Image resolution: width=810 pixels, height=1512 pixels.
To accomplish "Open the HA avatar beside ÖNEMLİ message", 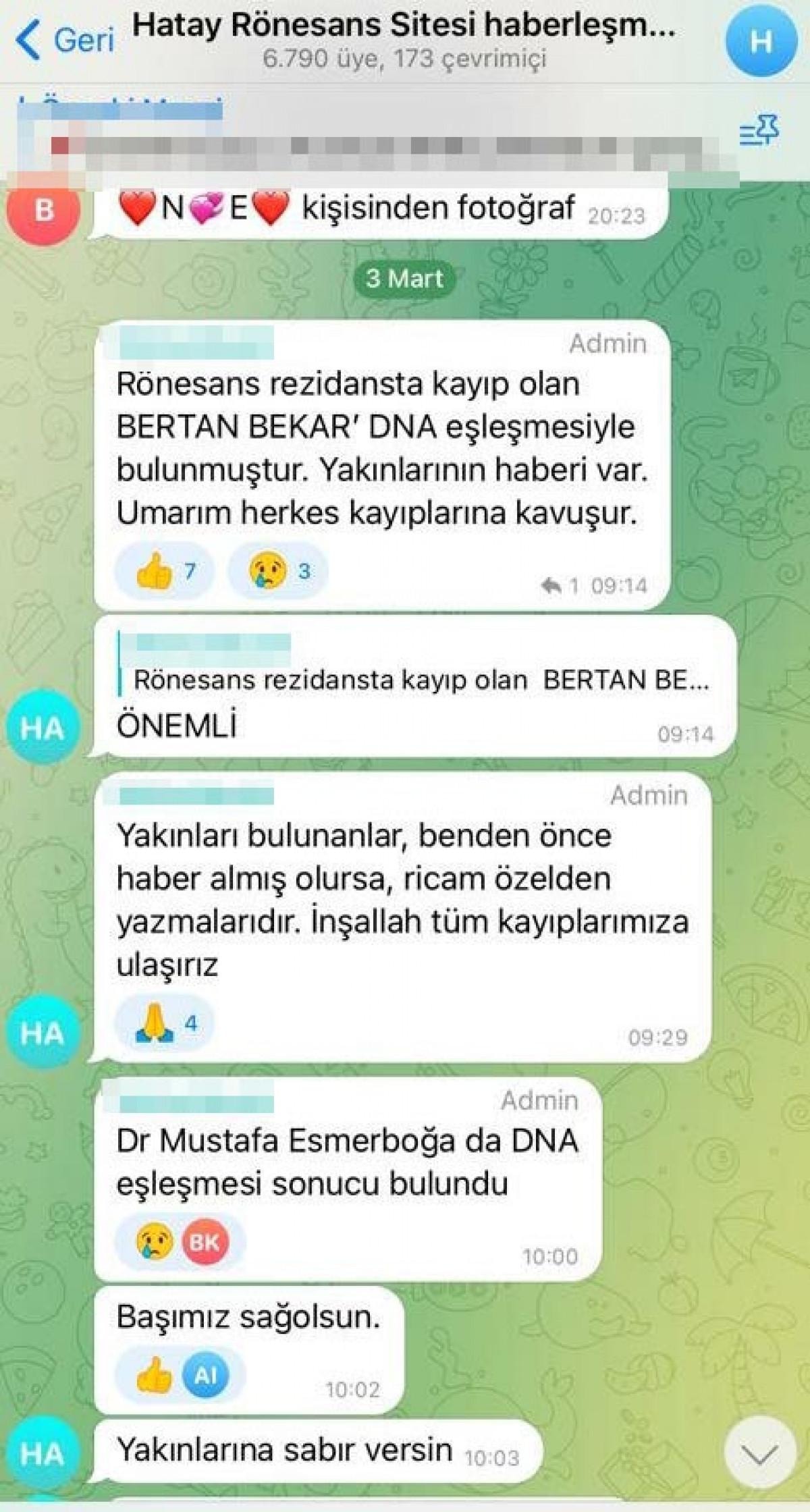I will 42,729.
